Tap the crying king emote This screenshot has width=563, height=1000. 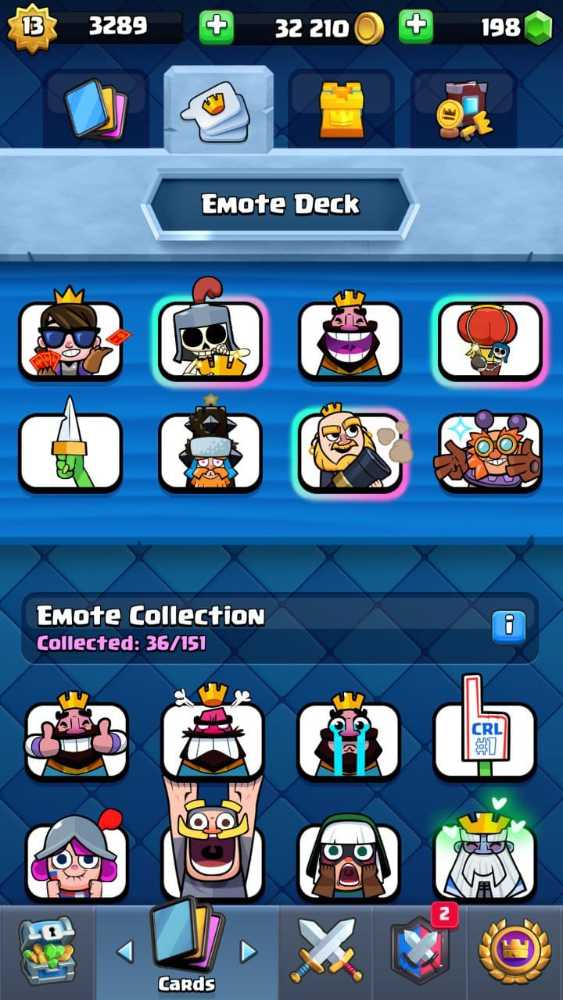pyautogui.click(x=349, y=741)
